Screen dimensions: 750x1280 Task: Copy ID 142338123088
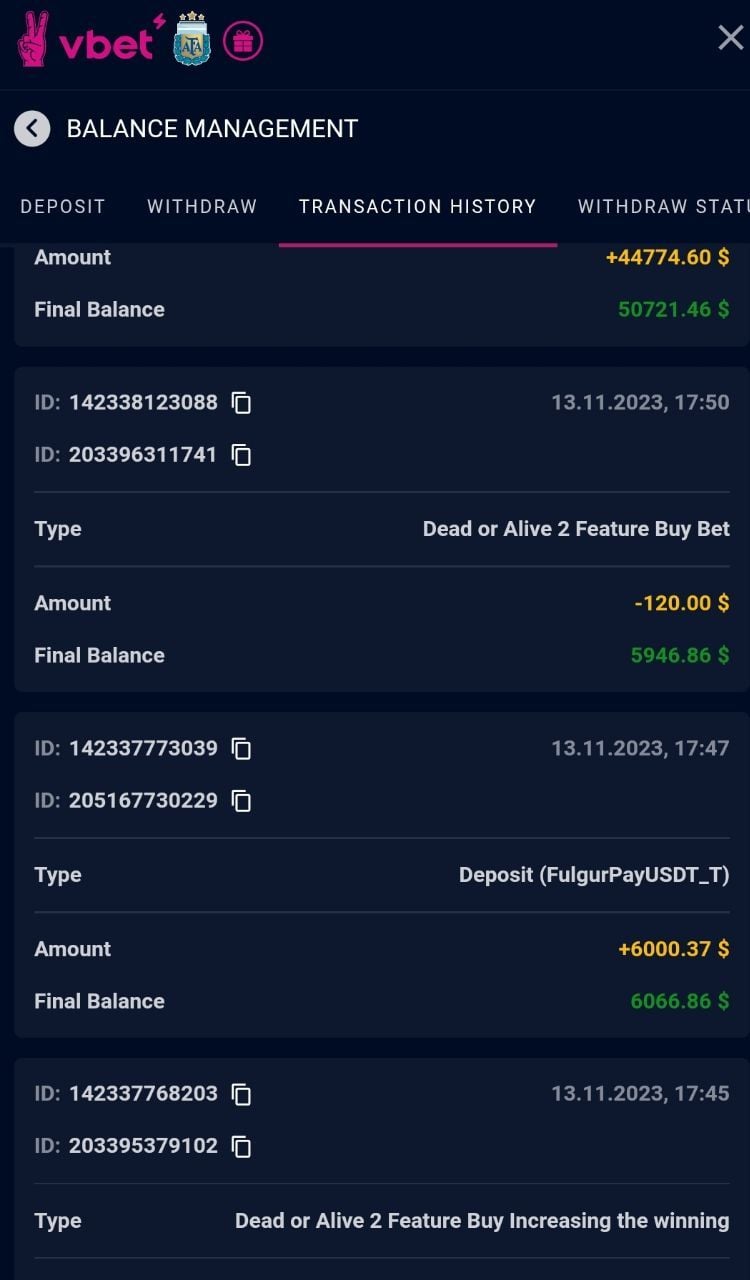point(241,403)
